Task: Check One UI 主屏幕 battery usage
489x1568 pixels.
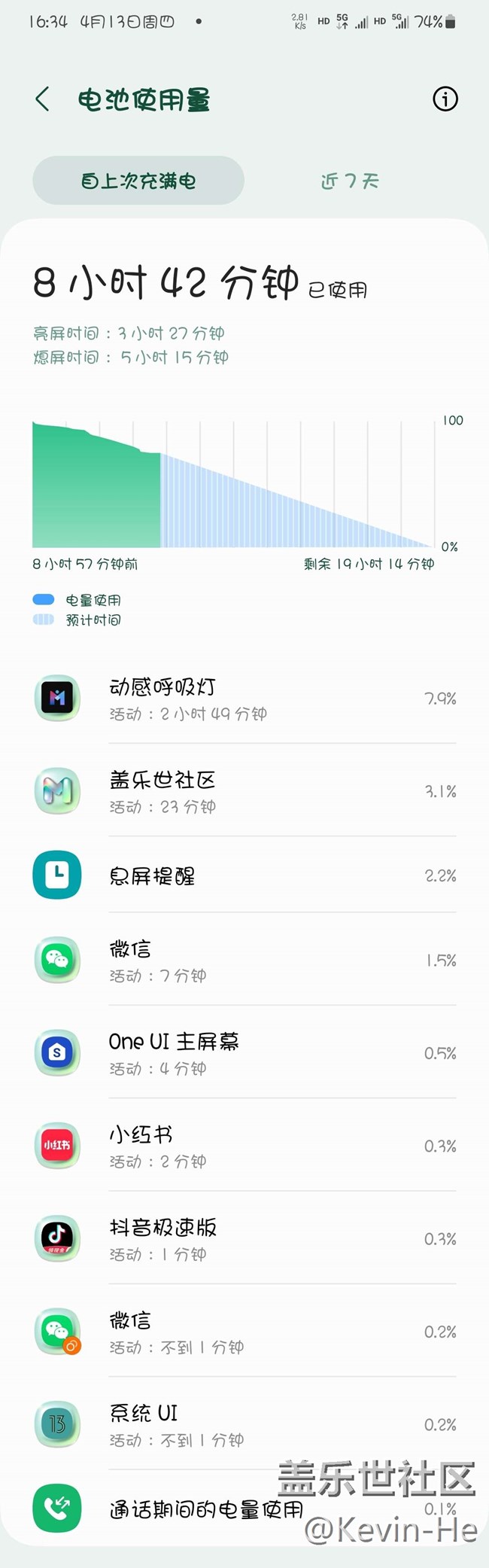Action: pos(244,1053)
